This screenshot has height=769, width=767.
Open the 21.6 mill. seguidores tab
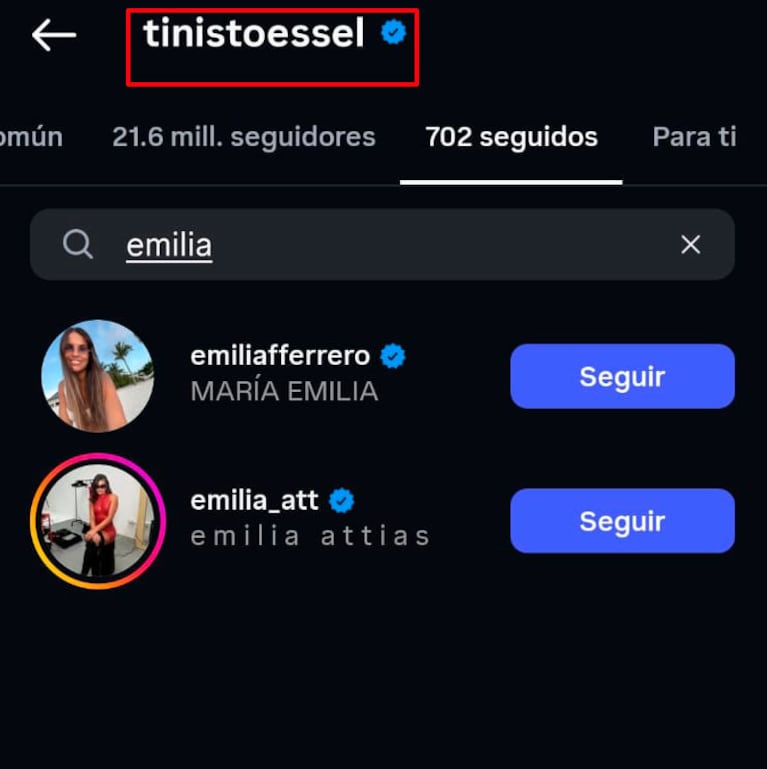tap(244, 137)
